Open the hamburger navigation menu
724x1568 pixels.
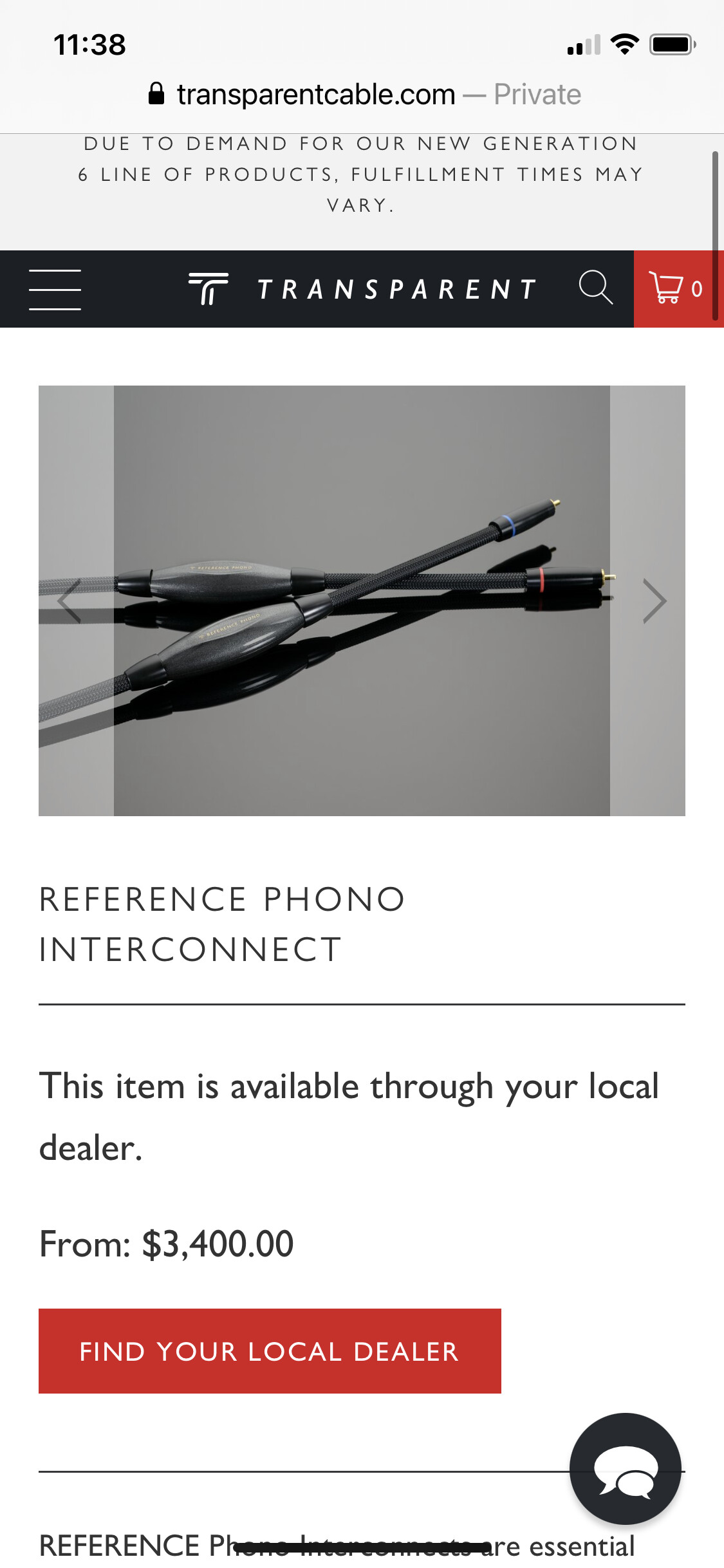(x=55, y=290)
